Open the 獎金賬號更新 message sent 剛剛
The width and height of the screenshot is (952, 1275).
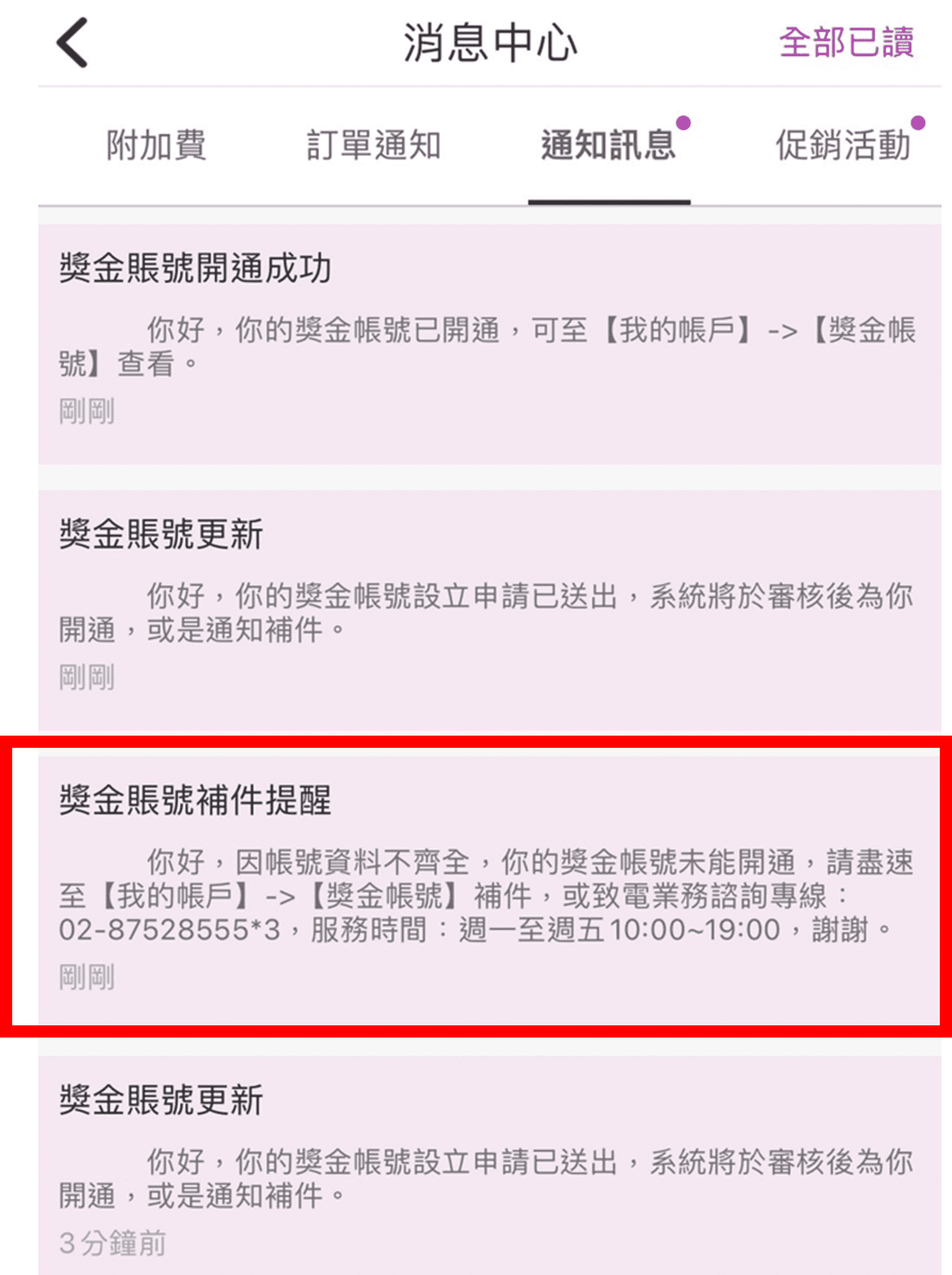(x=489, y=610)
